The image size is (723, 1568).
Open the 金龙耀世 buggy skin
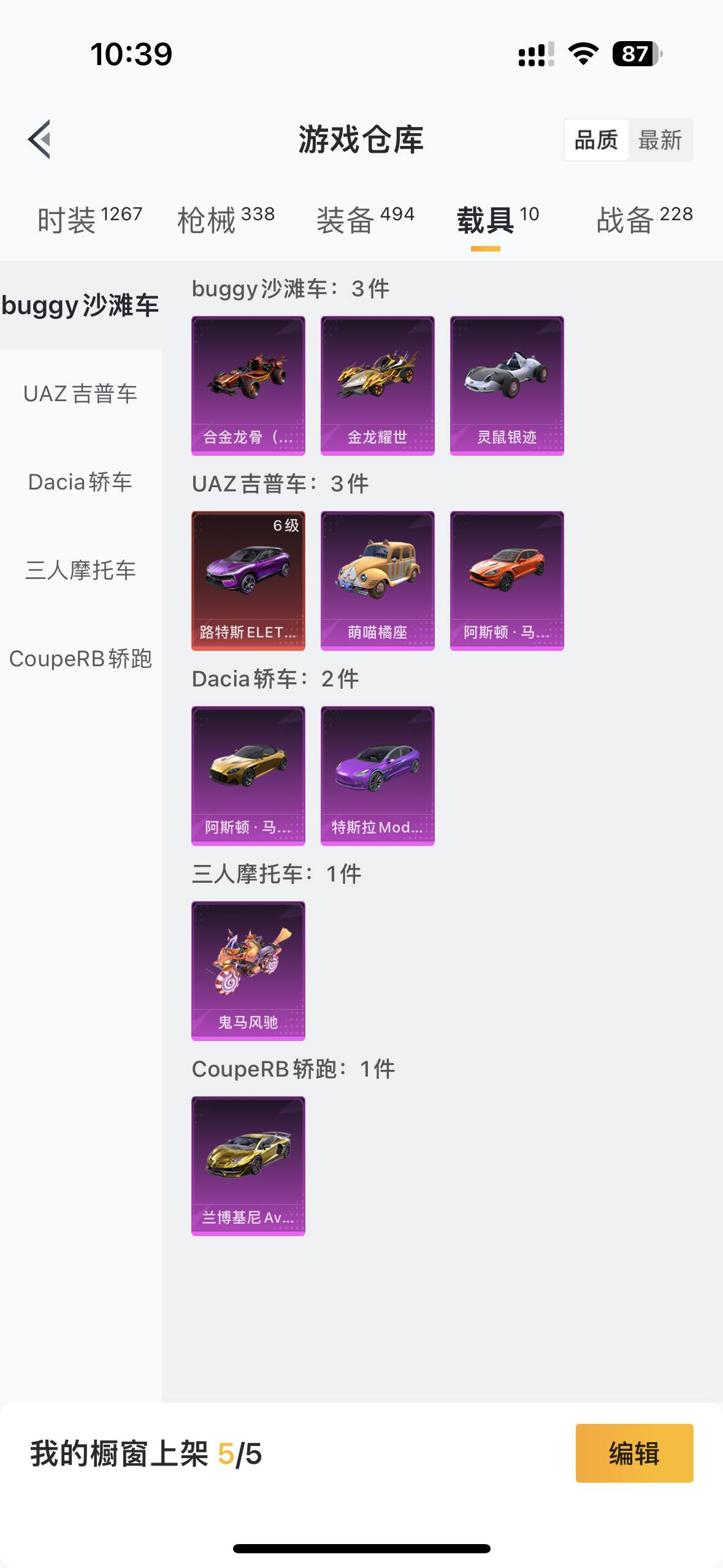click(377, 385)
